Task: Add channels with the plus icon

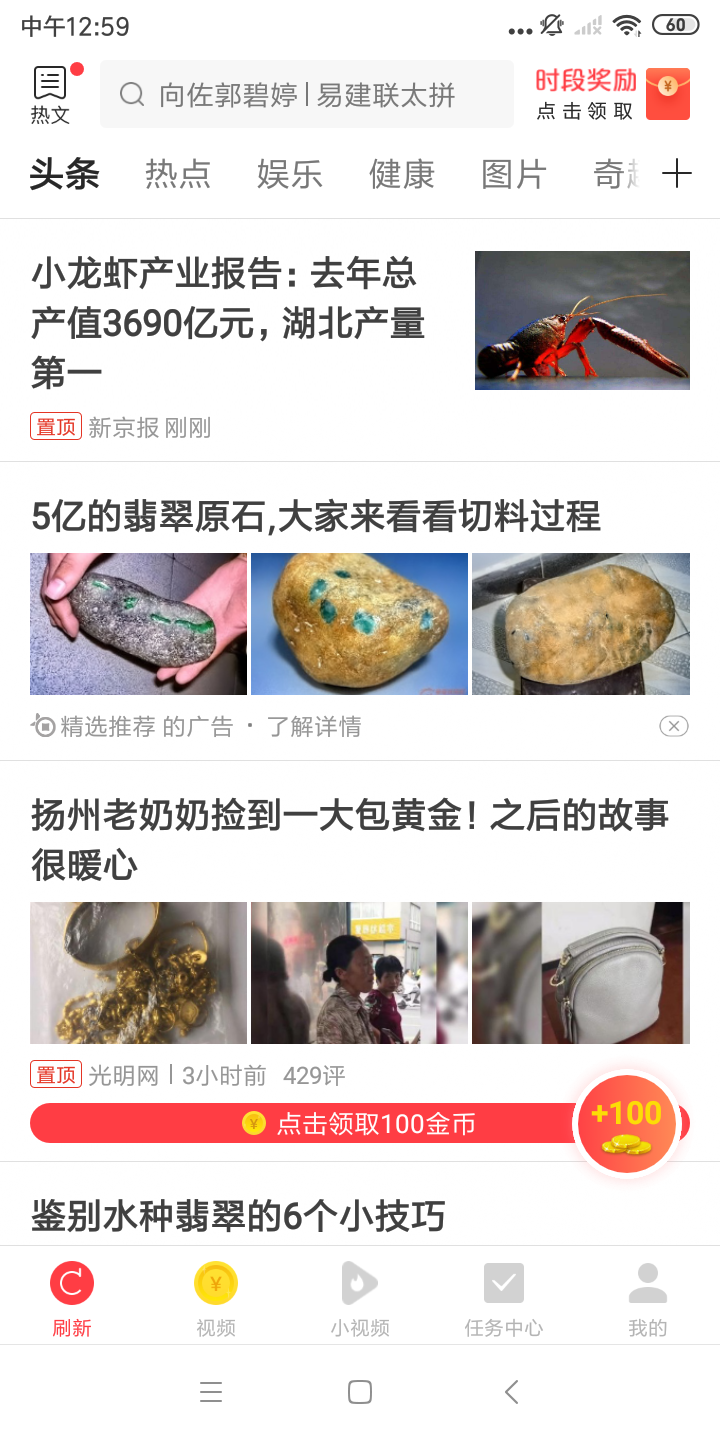Action: coord(677,174)
